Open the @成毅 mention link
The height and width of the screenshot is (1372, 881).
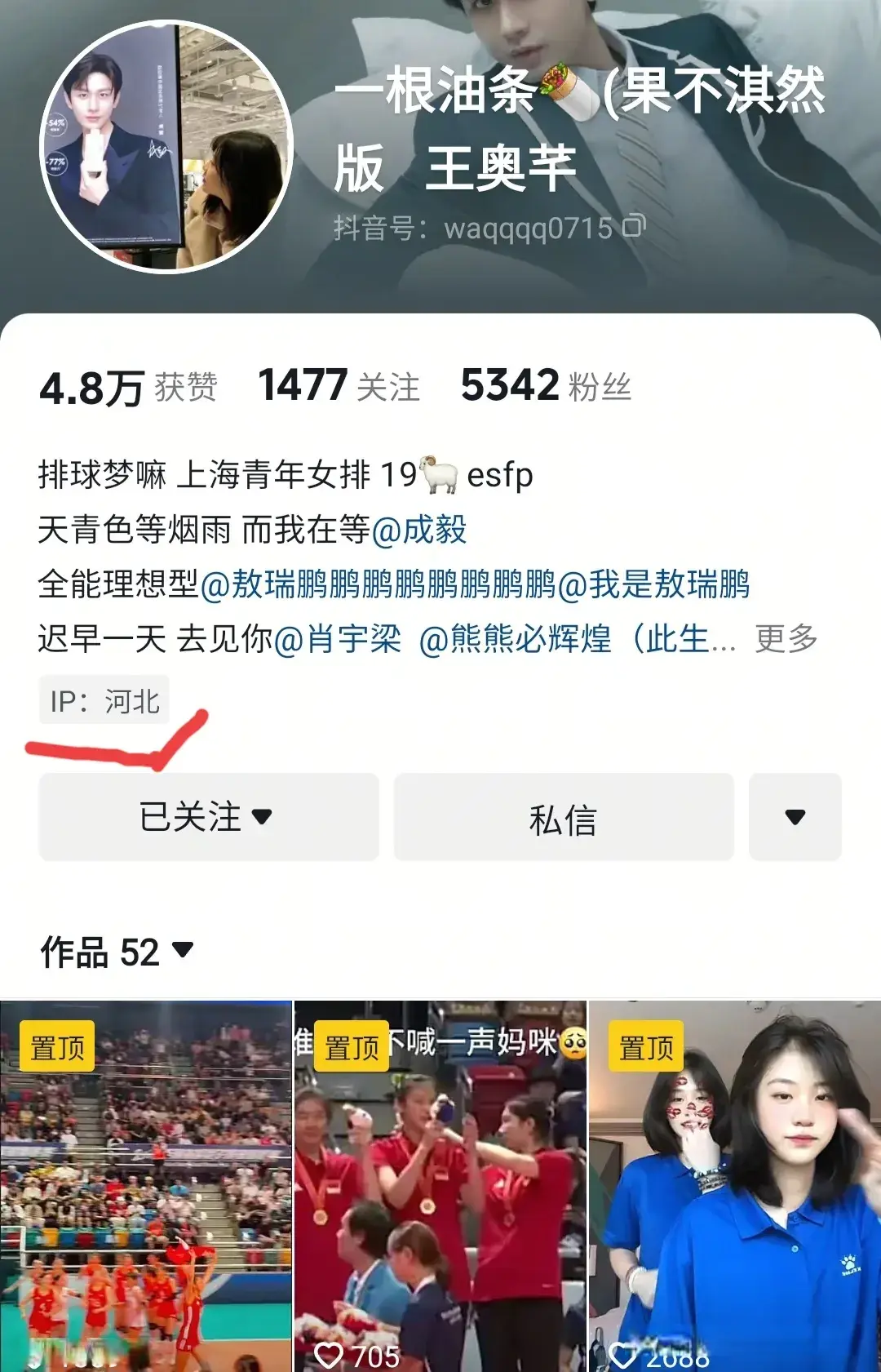pyautogui.click(x=419, y=530)
